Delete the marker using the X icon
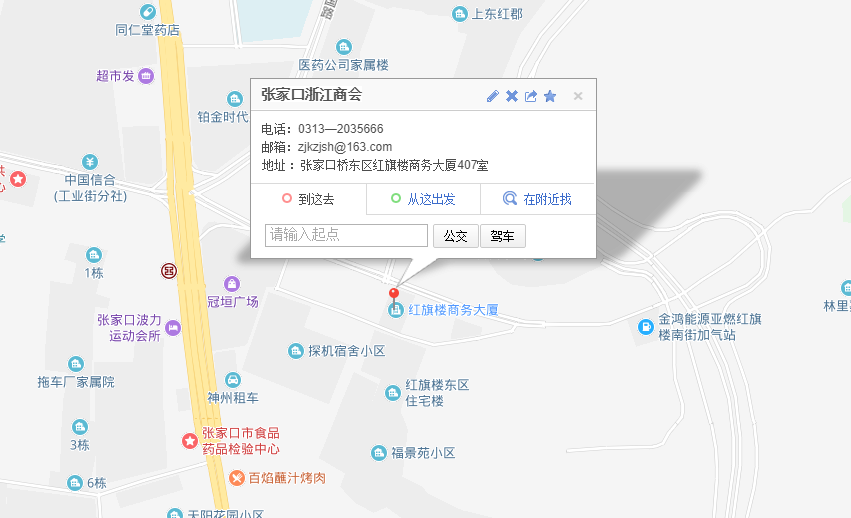851x518 pixels. (512, 96)
